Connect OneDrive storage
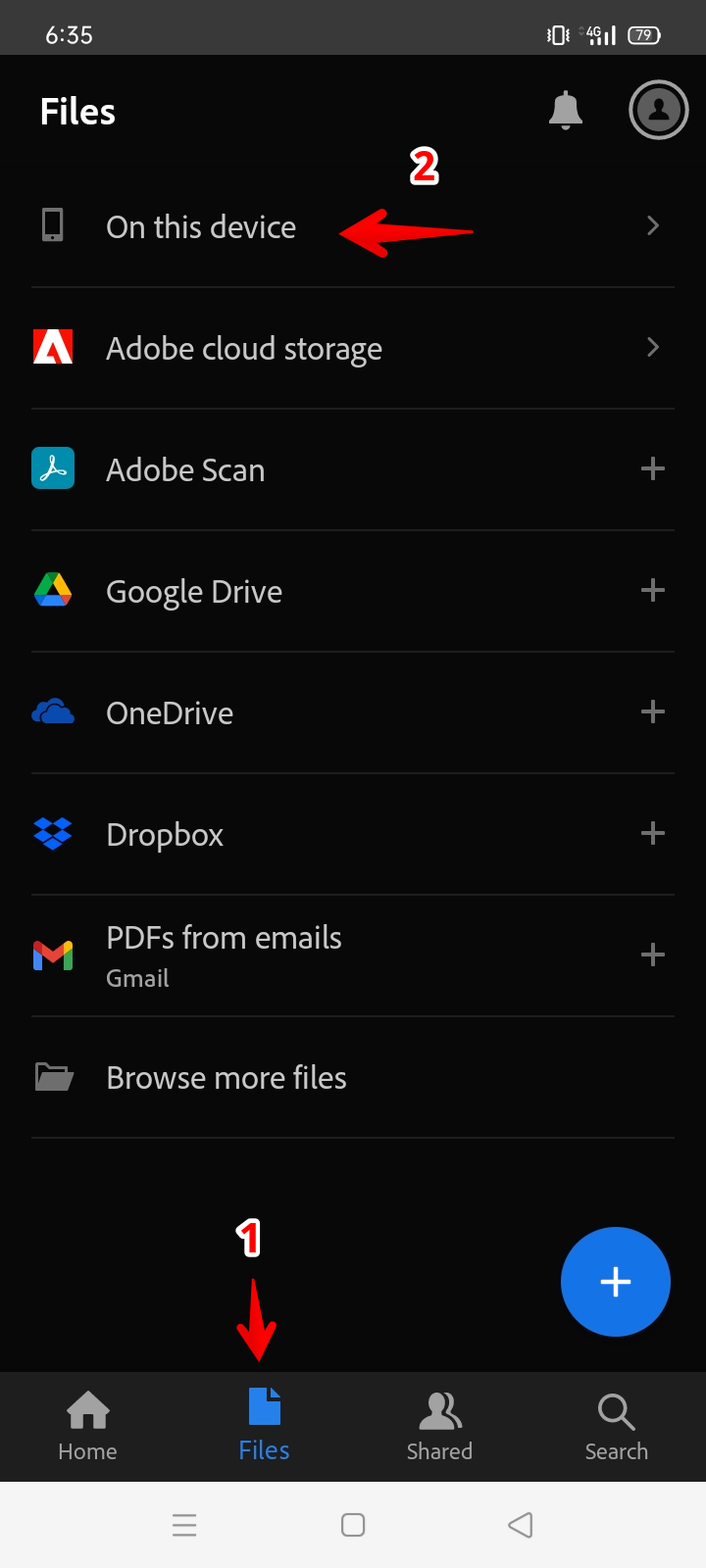 pyautogui.click(x=652, y=712)
